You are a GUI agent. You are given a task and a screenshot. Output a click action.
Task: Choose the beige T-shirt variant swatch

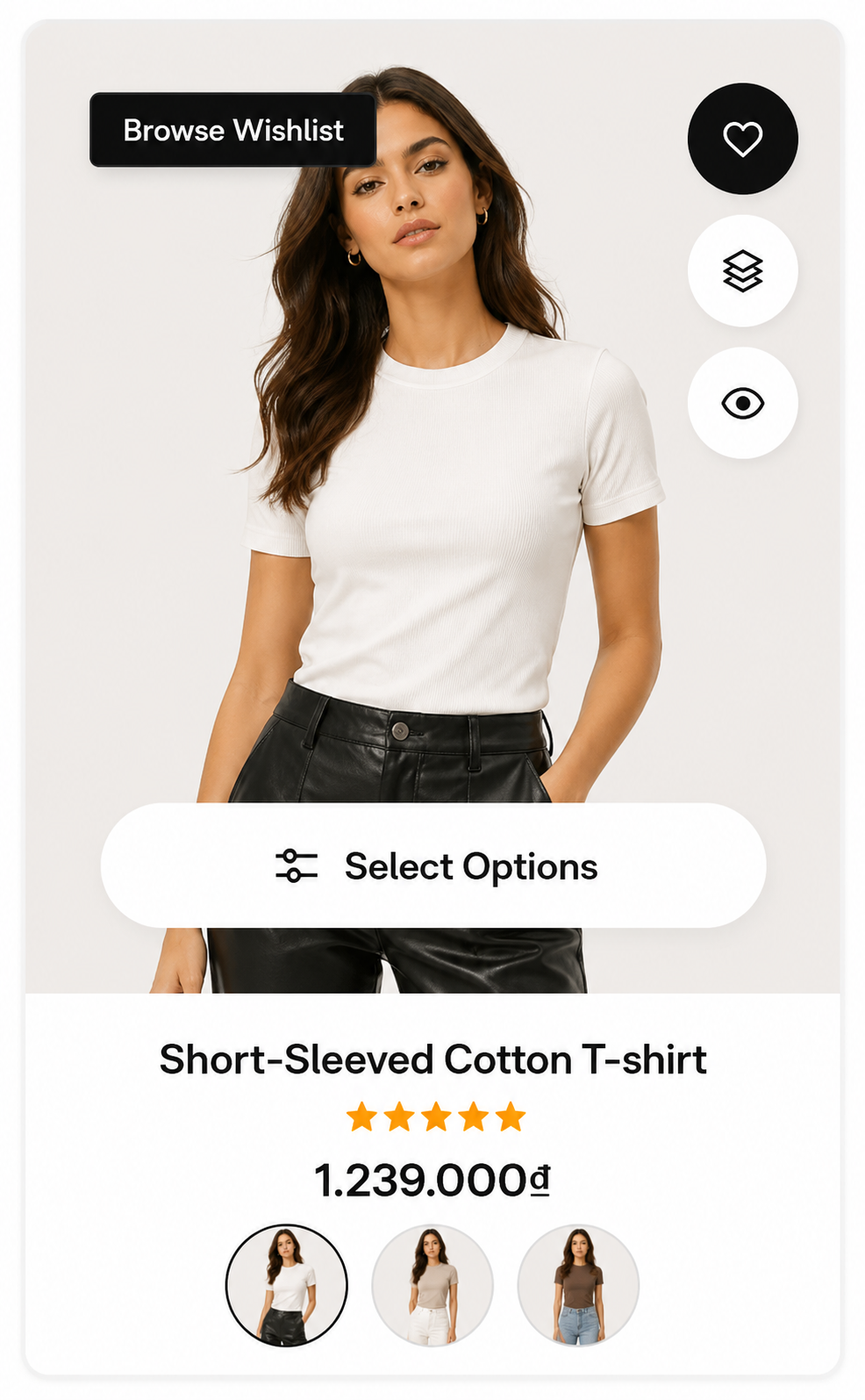click(x=432, y=1285)
